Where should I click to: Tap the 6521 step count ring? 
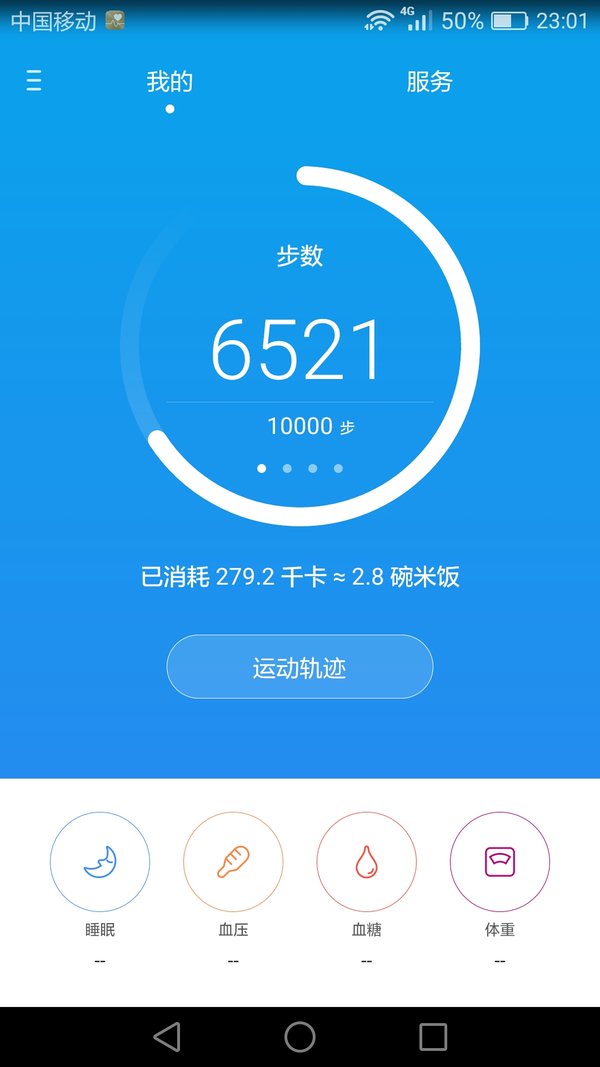point(300,346)
